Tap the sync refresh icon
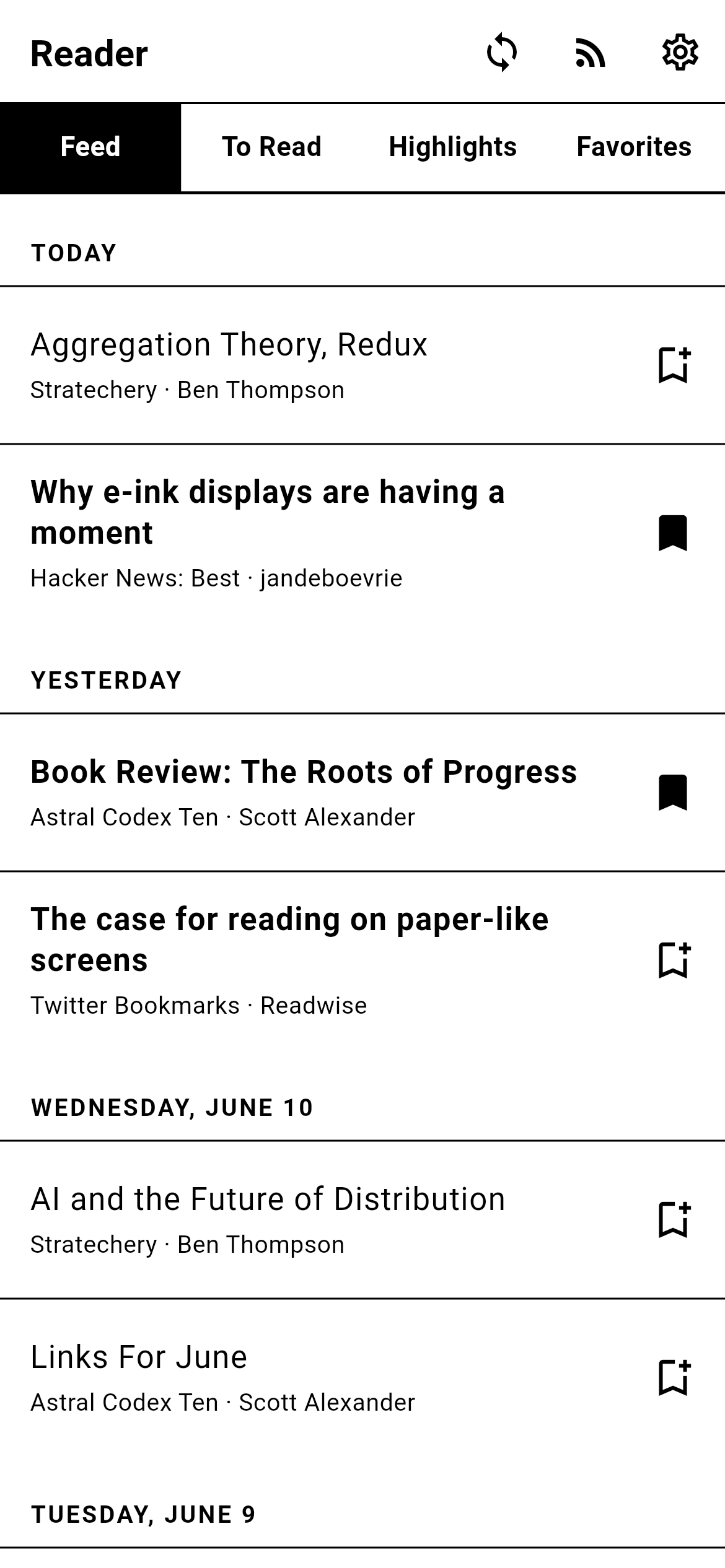This screenshot has height=1568, width=725. (x=501, y=53)
